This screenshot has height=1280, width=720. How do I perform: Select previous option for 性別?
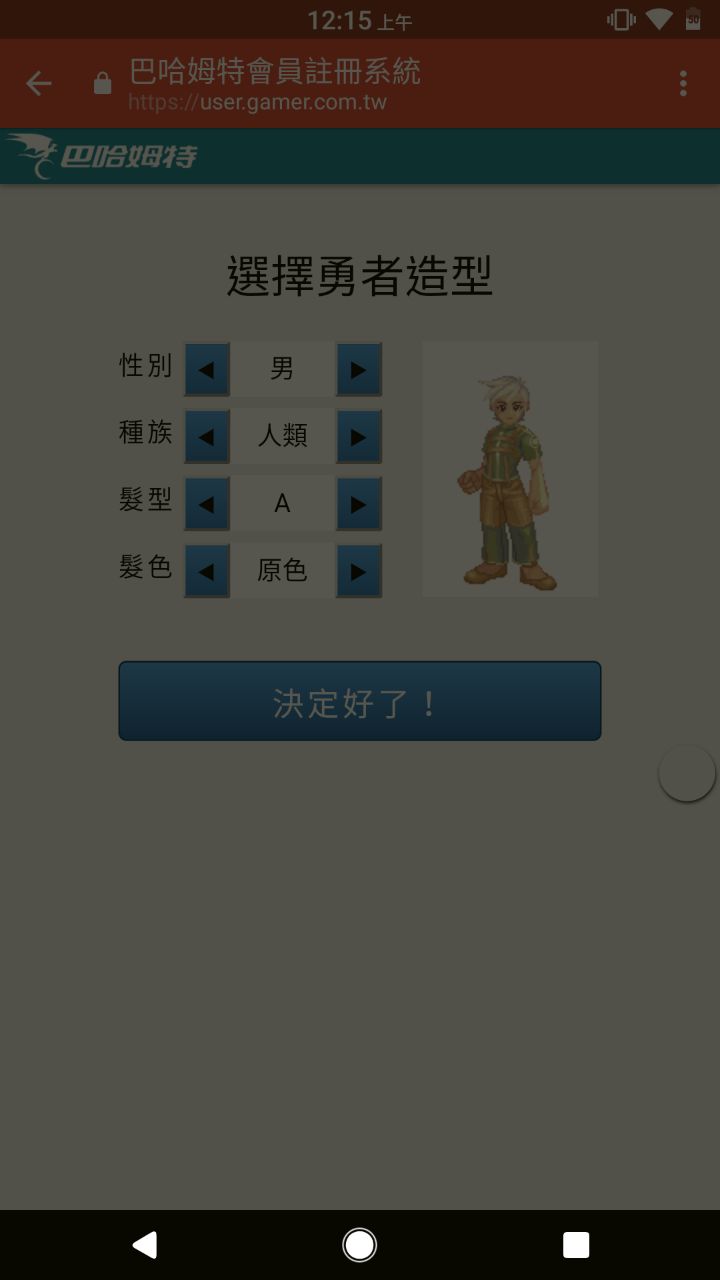coord(207,370)
